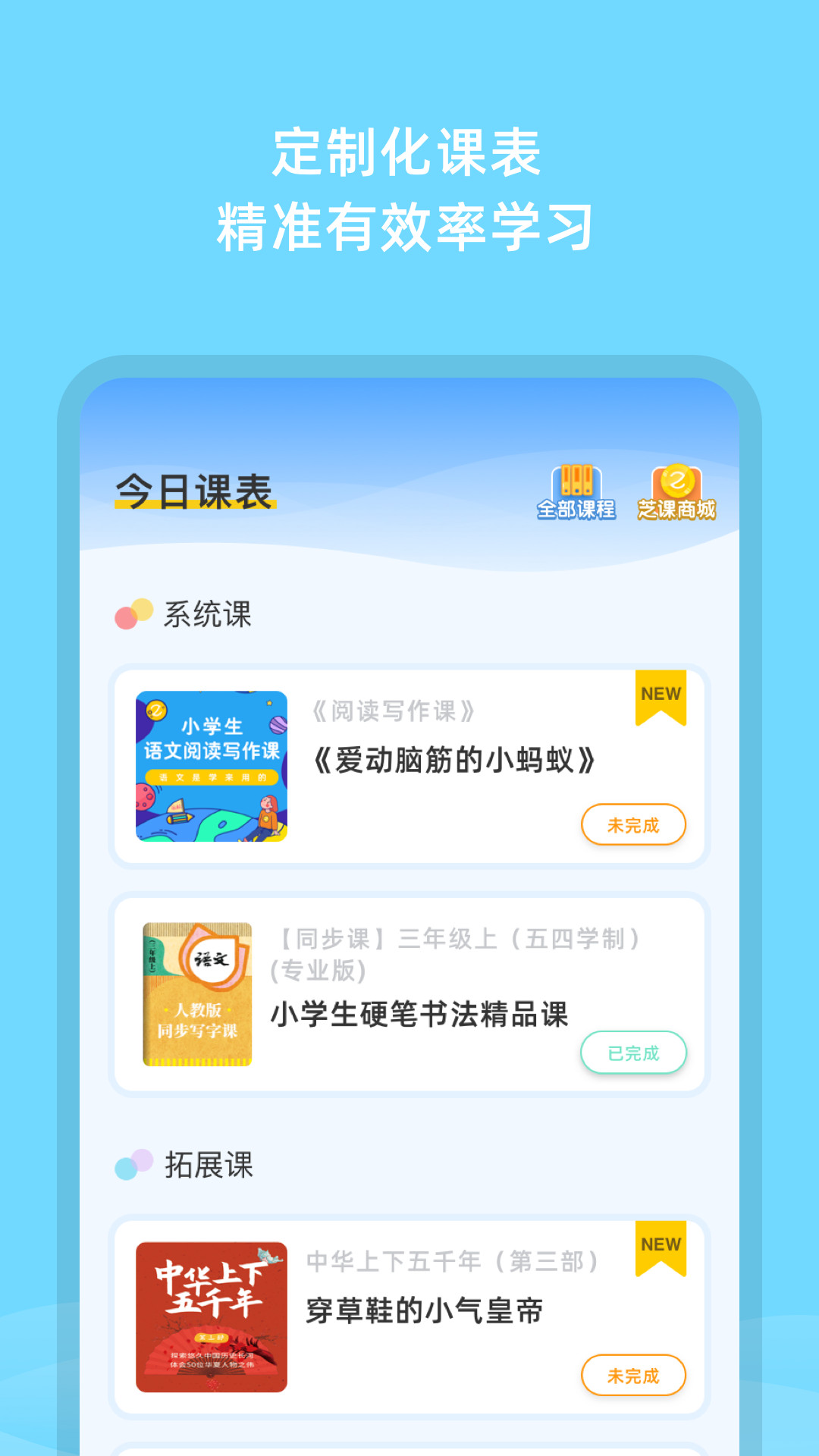Image resolution: width=819 pixels, height=1456 pixels.
Task: Toggle 未完成 status on 穿草鞋的小气皇帝
Action: click(633, 1375)
